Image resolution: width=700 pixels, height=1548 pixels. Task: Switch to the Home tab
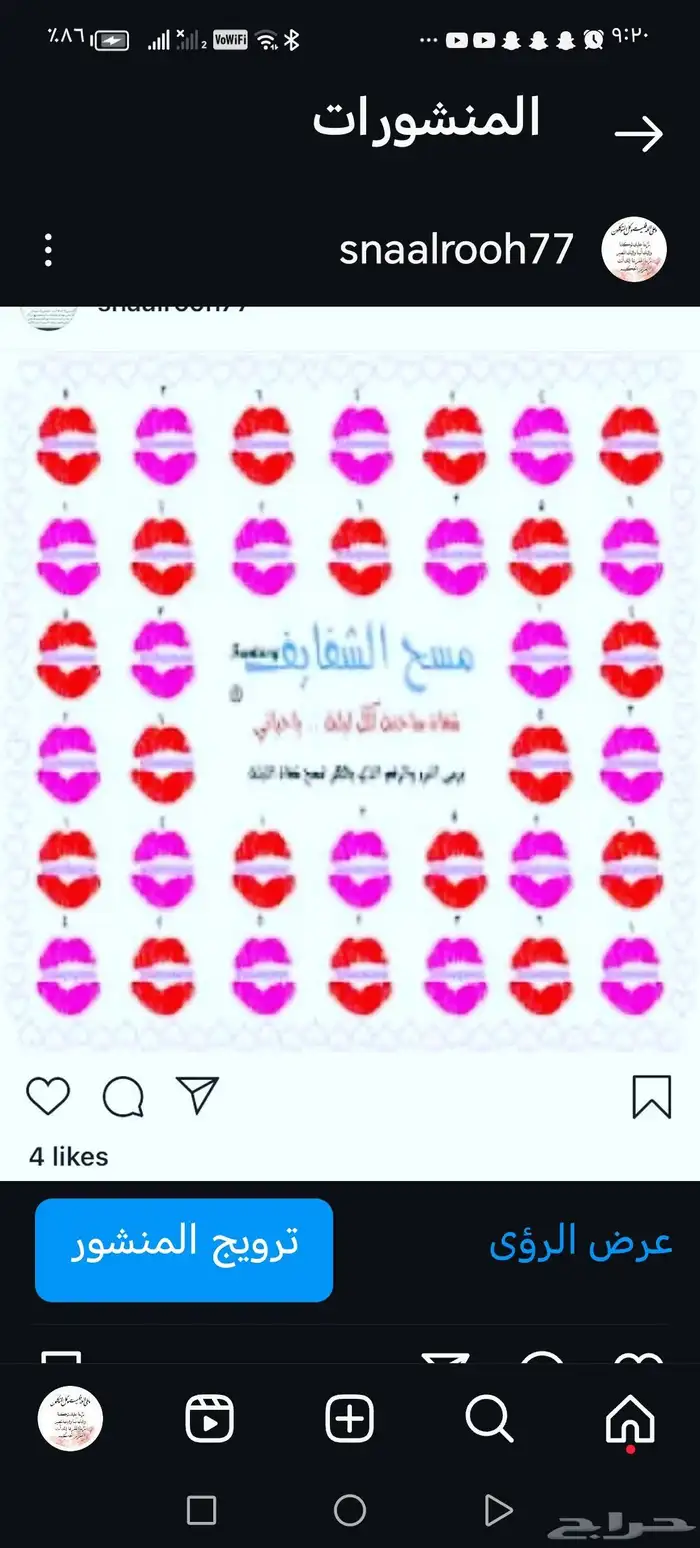point(631,1418)
